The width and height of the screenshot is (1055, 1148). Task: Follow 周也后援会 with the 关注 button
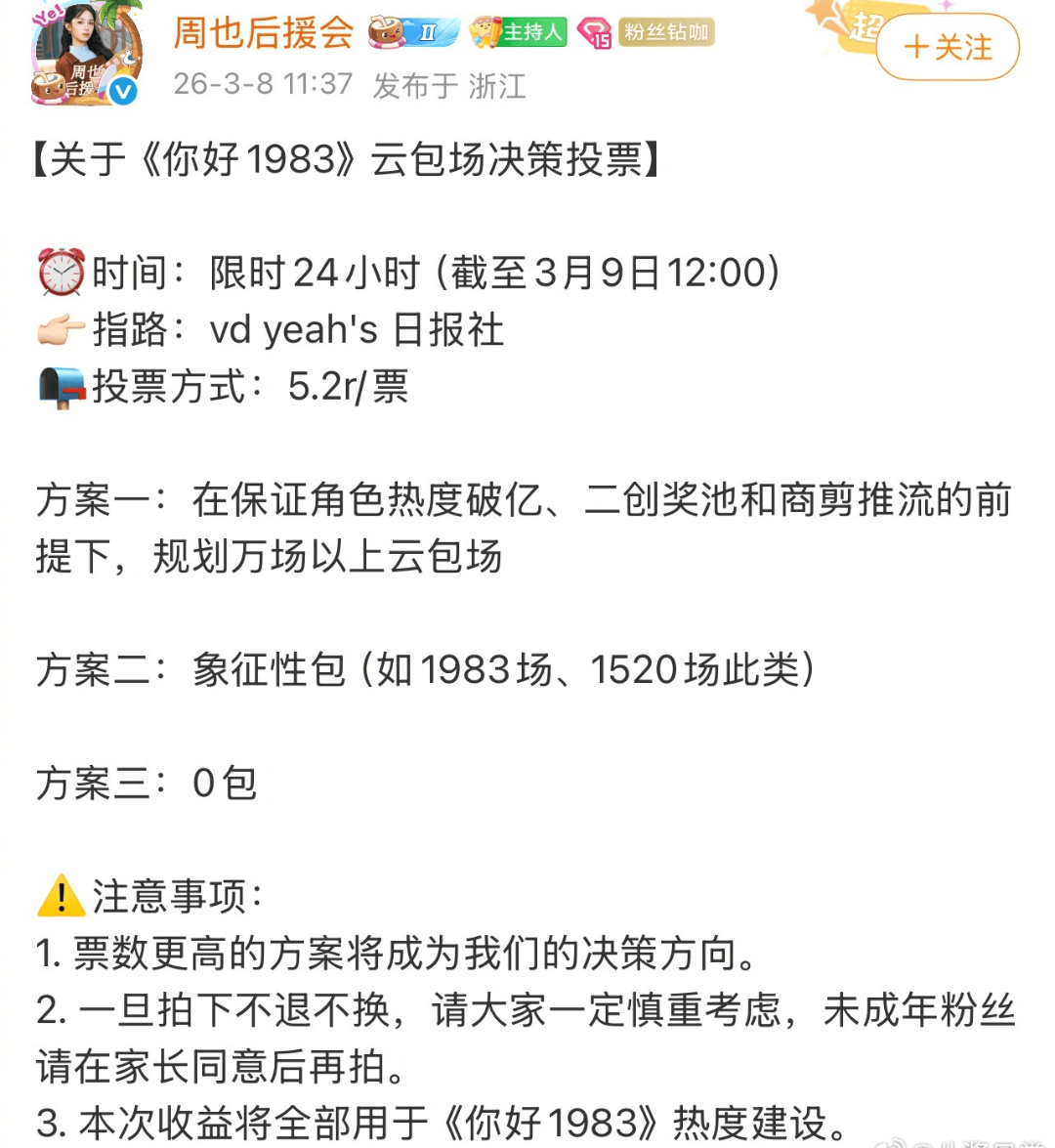[x=948, y=47]
